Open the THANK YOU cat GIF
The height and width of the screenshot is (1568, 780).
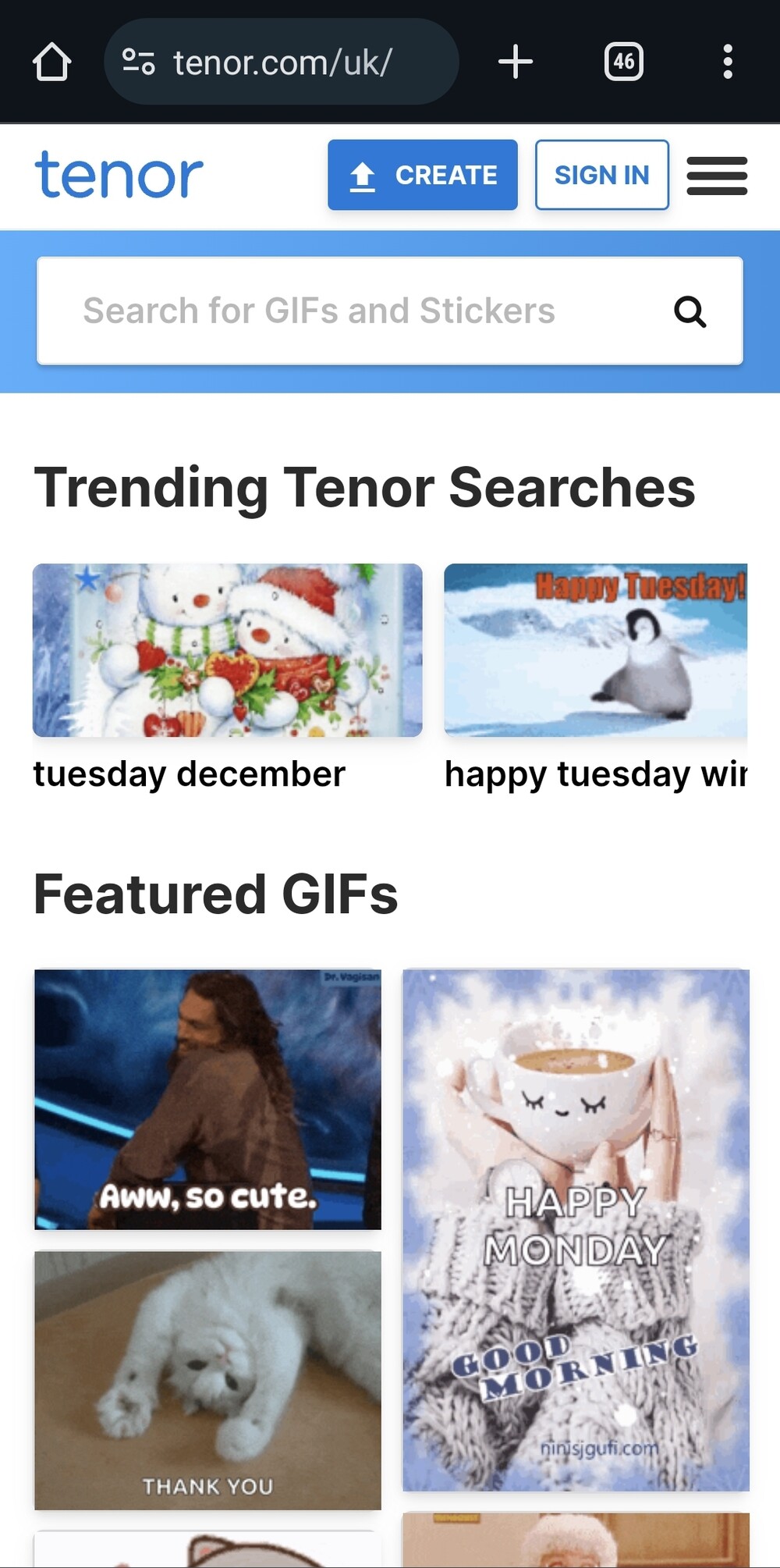(207, 1381)
